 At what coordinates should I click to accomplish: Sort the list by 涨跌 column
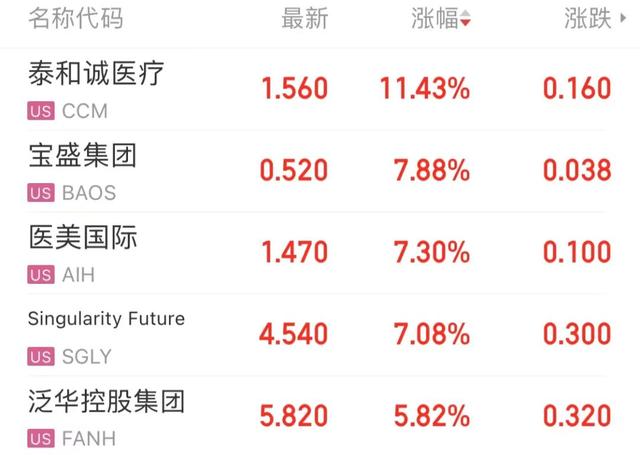pos(587,19)
